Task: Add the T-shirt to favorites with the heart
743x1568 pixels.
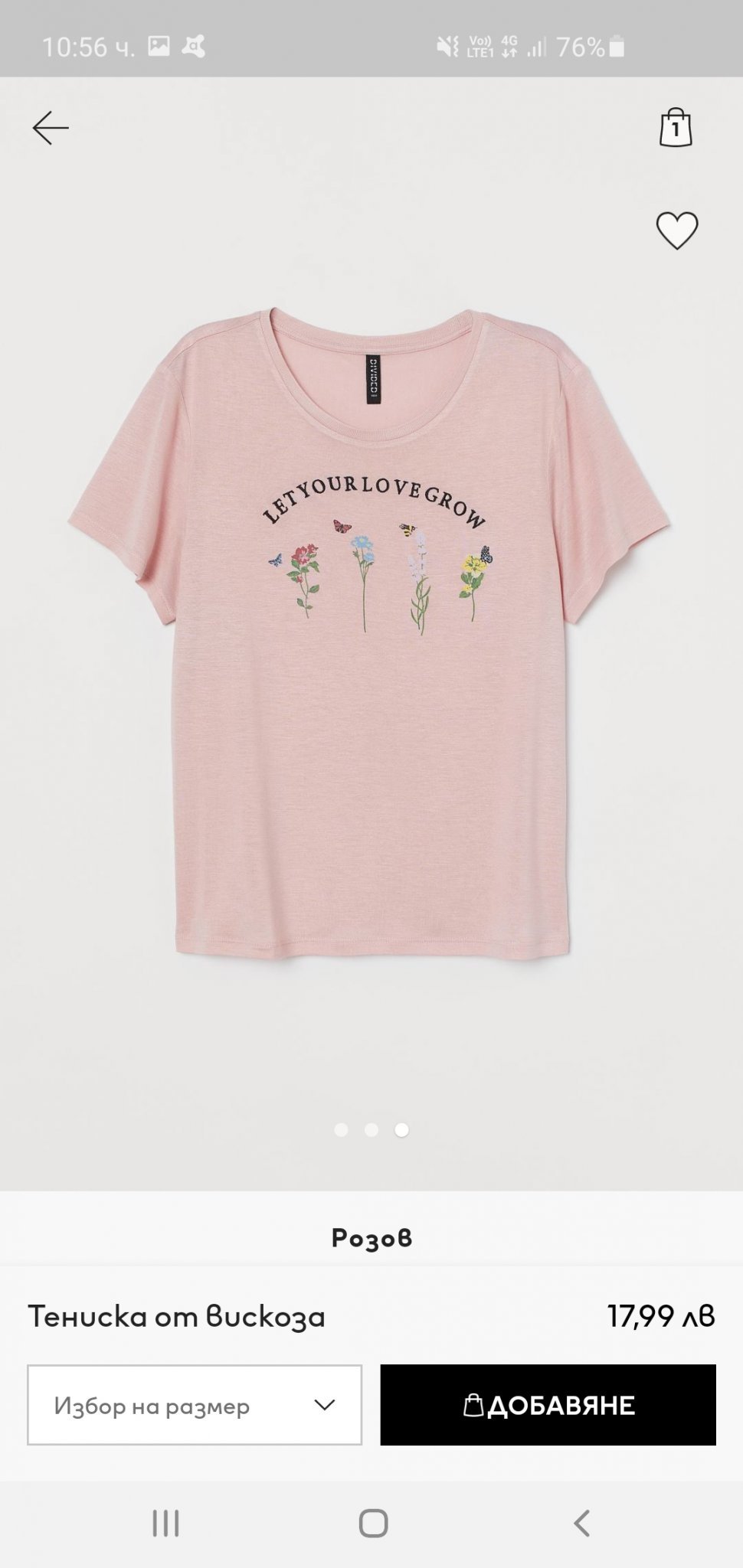Action: pyautogui.click(x=677, y=230)
